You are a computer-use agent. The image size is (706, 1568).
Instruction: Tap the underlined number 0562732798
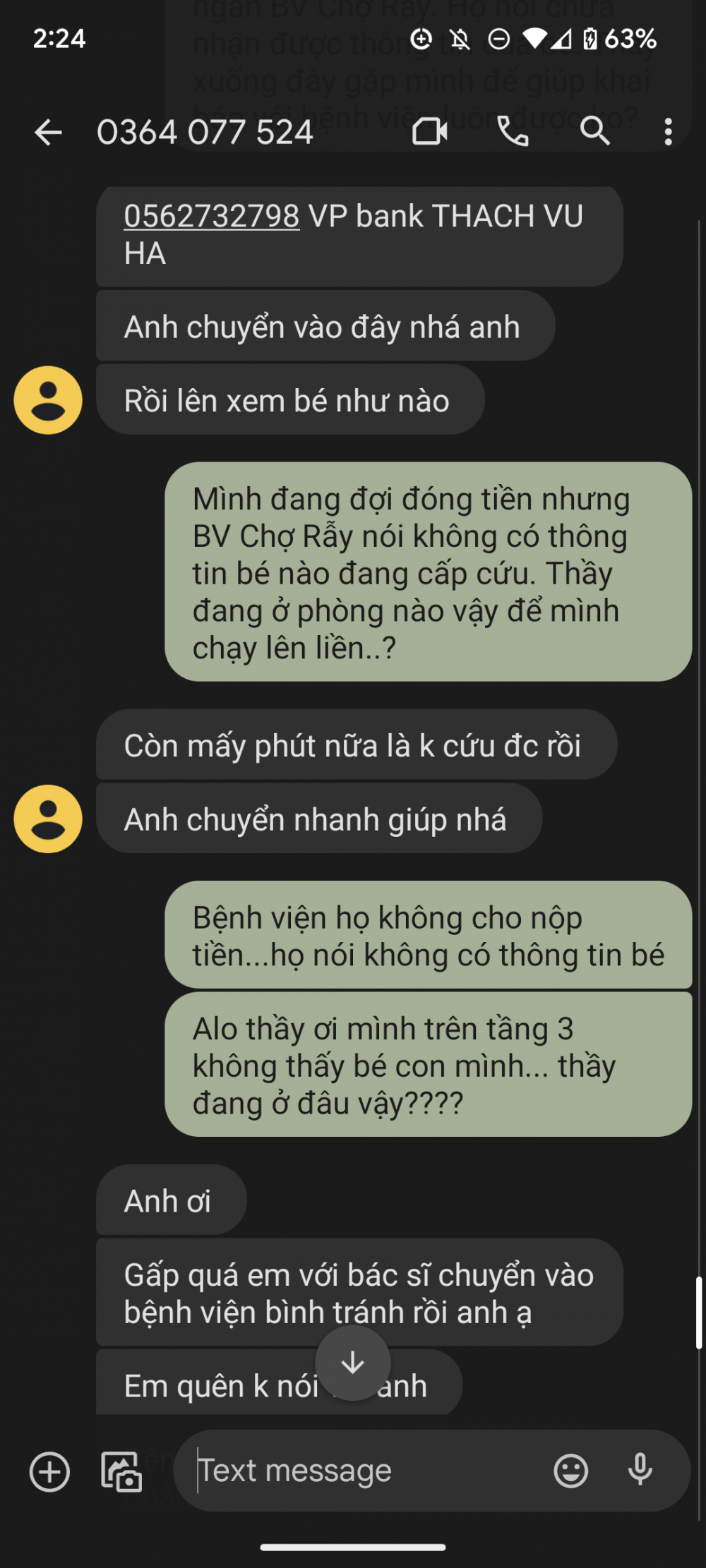[x=211, y=216]
